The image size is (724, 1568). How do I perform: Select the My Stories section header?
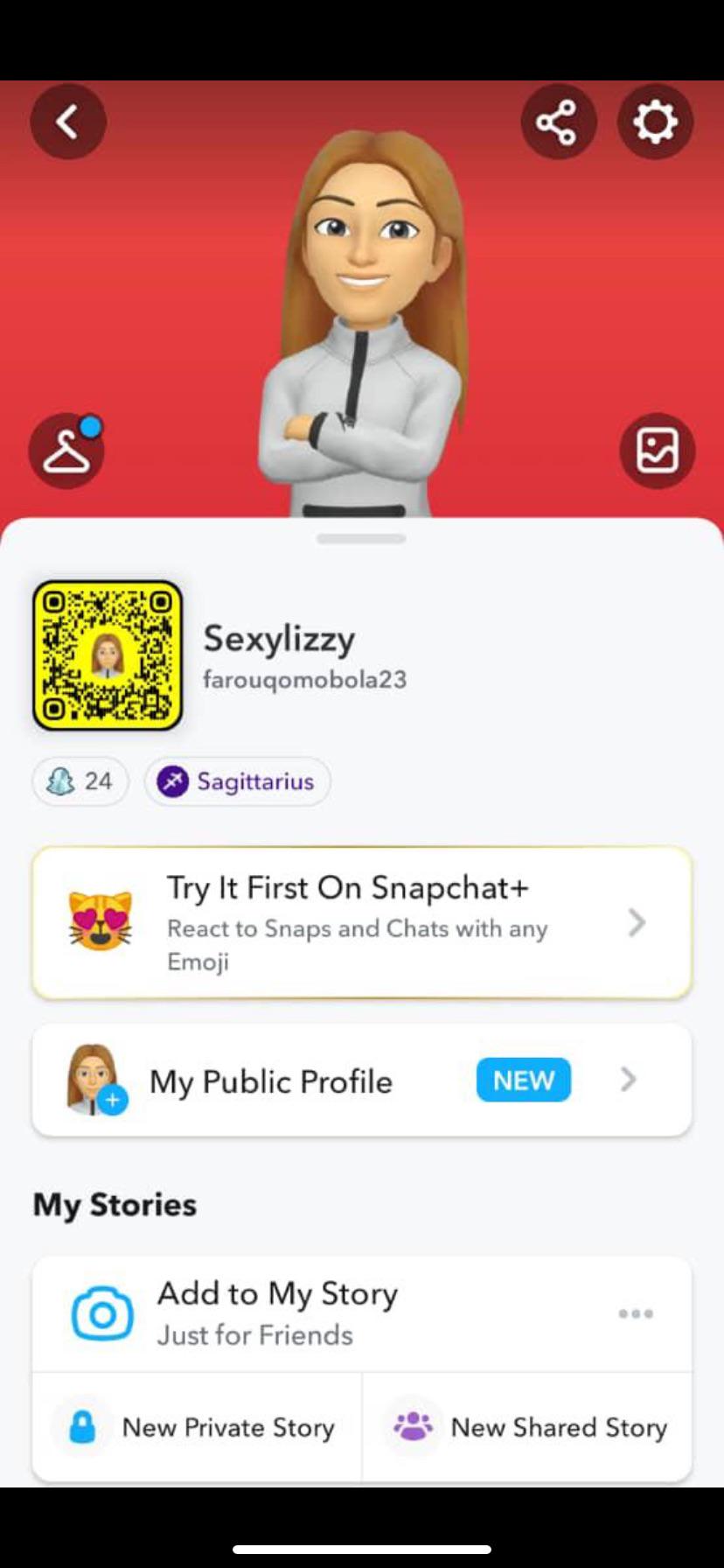[x=114, y=1204]
